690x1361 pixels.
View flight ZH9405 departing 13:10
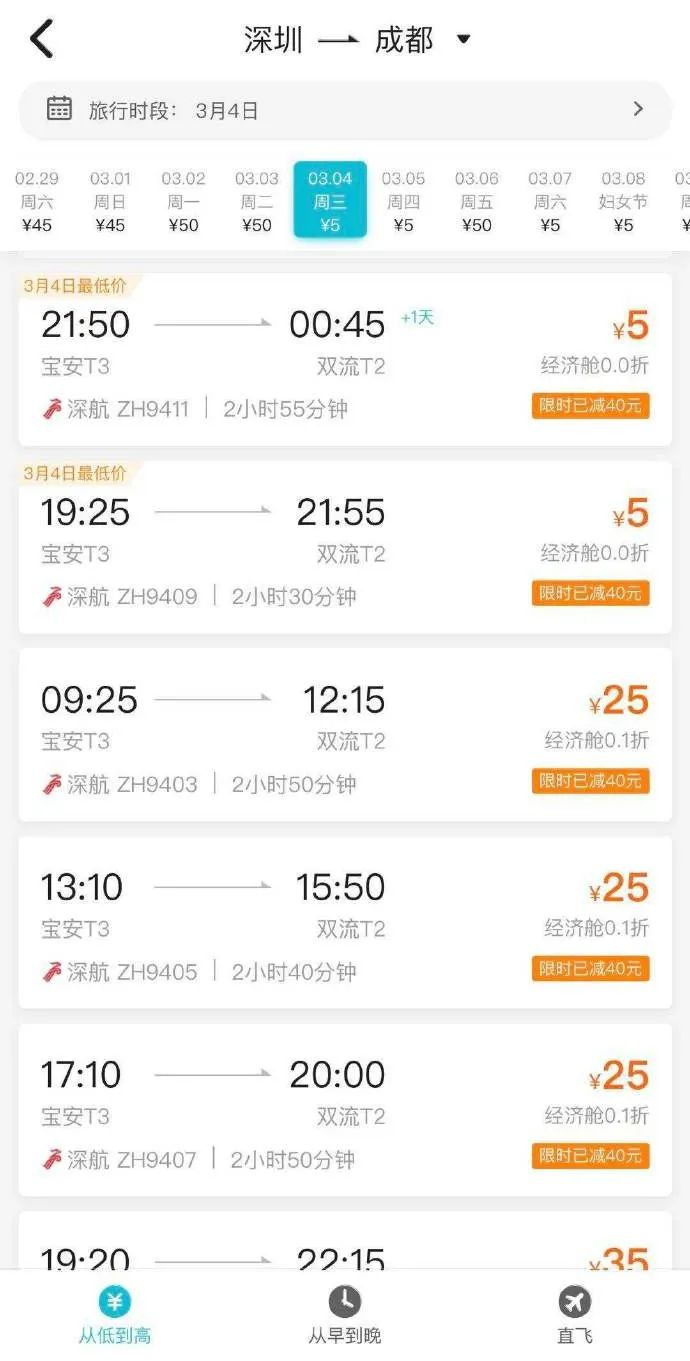tap(345, 922)
